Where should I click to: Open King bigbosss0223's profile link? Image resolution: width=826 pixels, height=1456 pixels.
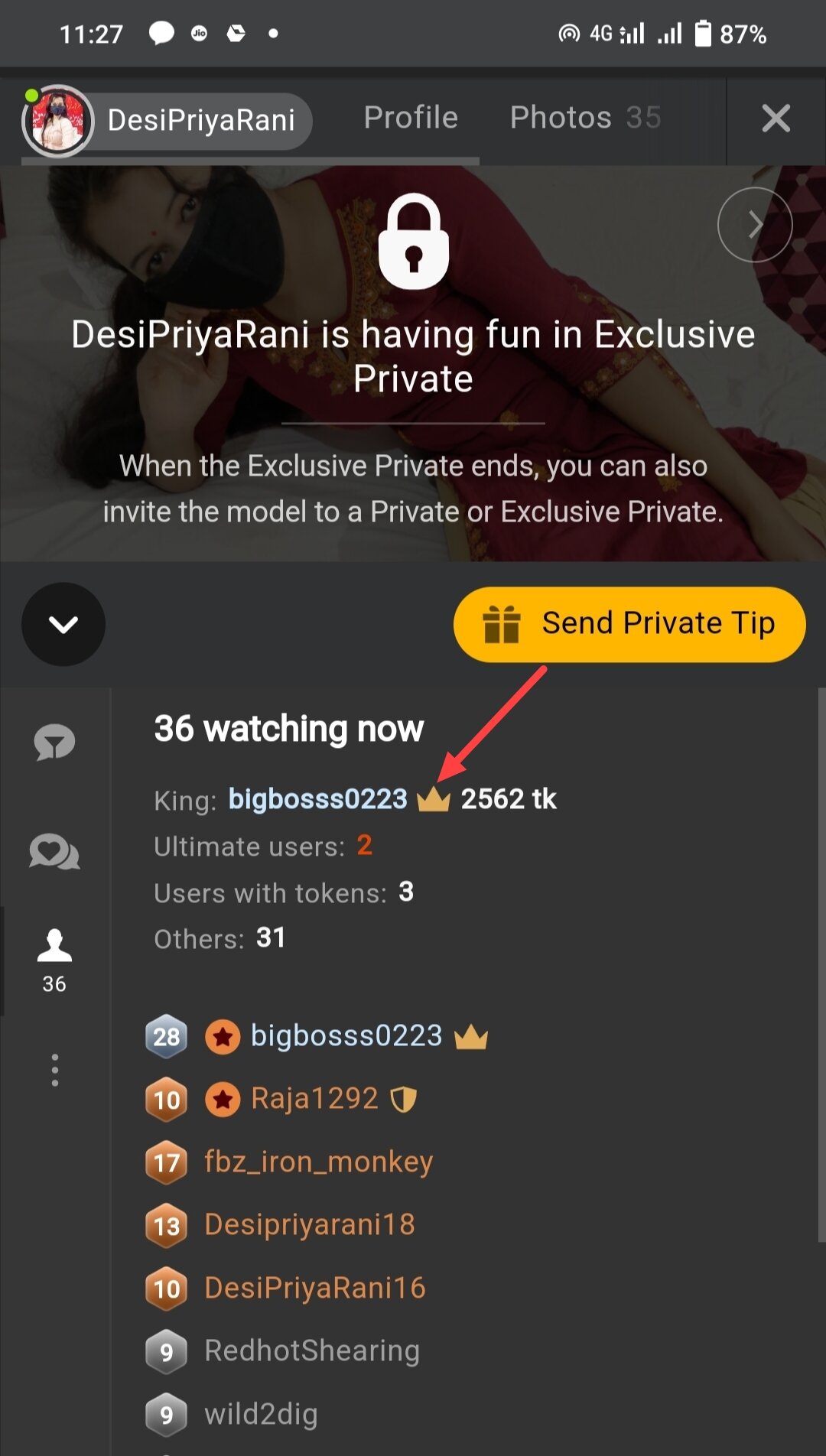pyautogui.click(x=318, y=799)
